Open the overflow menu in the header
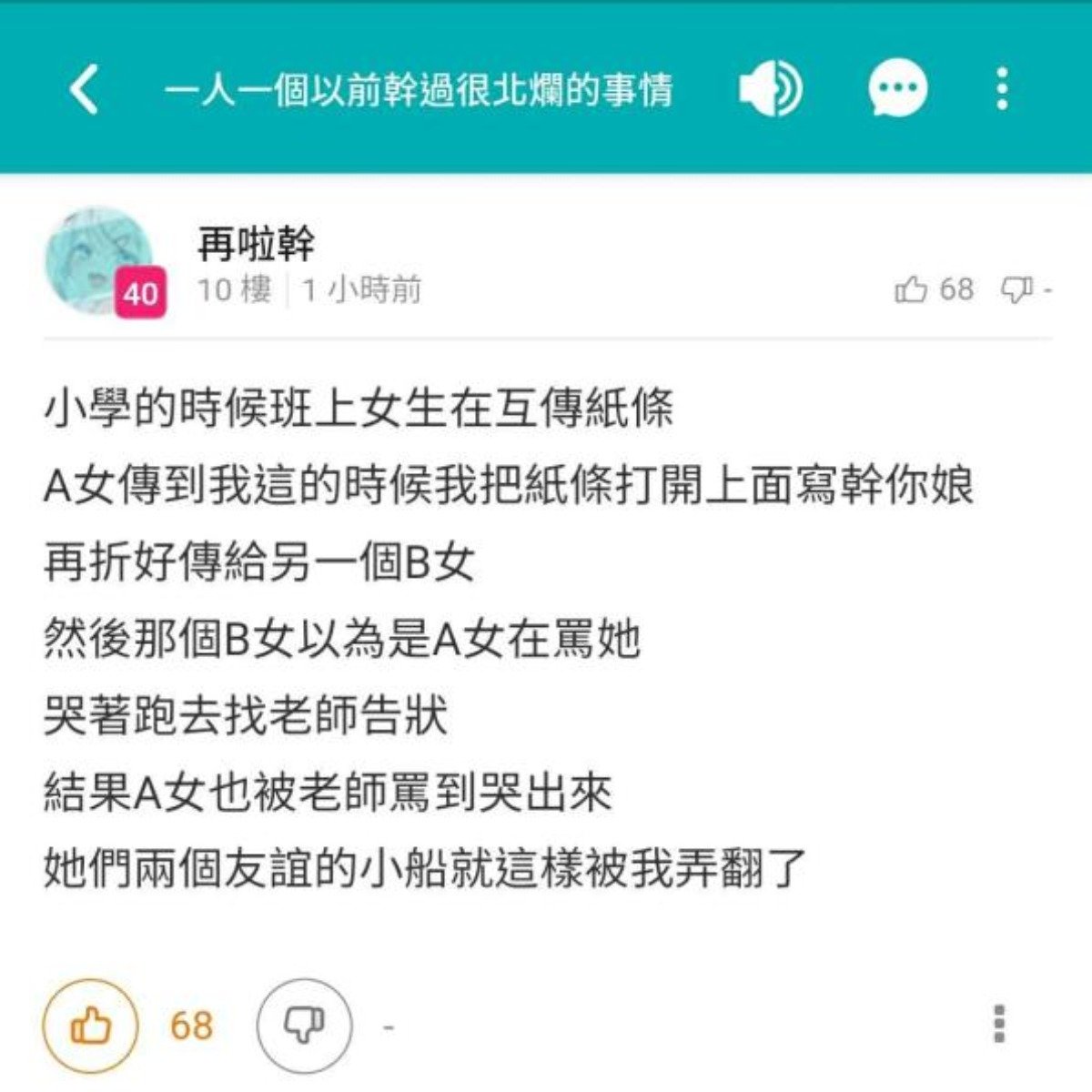Image resolution: width=1092 pixels, height=1092 pixels. point(1002,90)
